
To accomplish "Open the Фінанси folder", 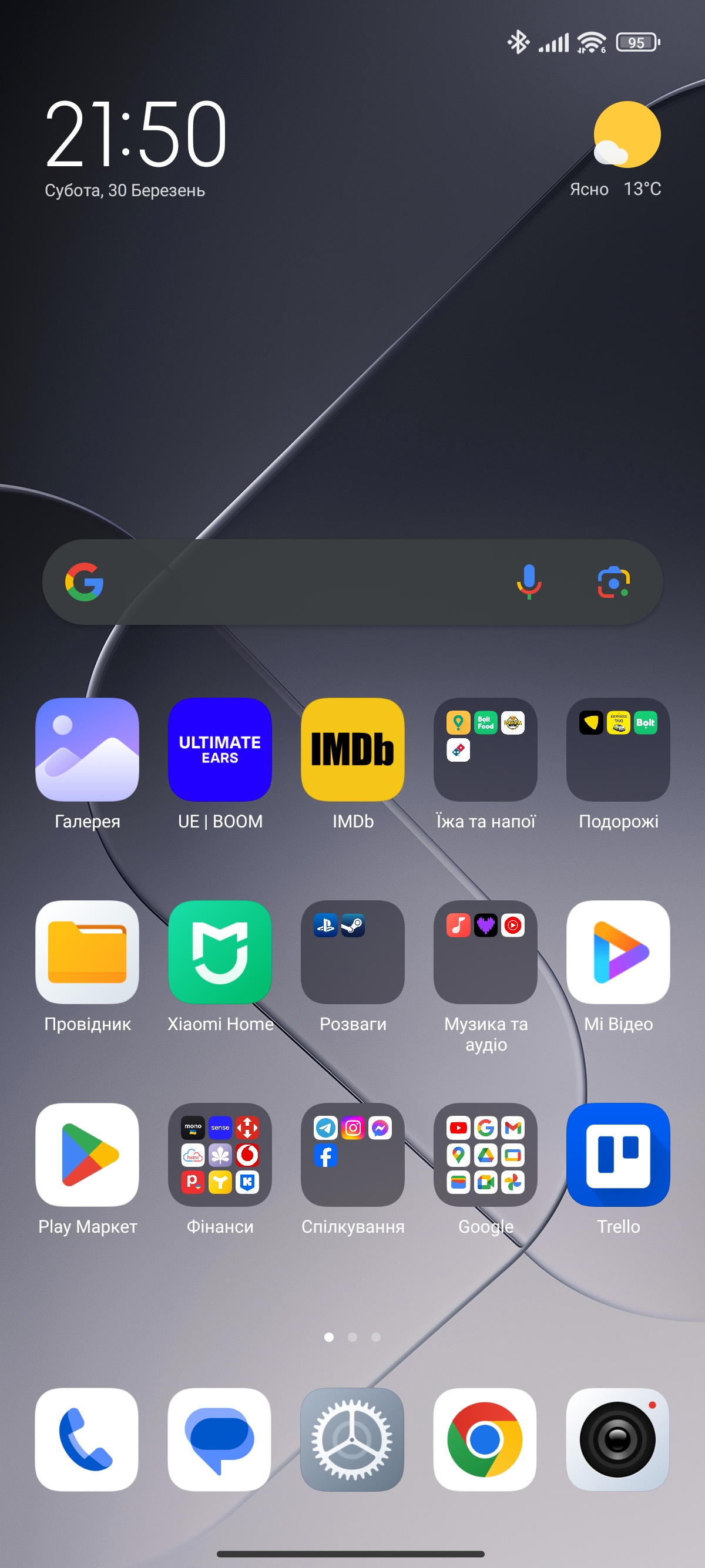I will click(x=220, y=1155).
